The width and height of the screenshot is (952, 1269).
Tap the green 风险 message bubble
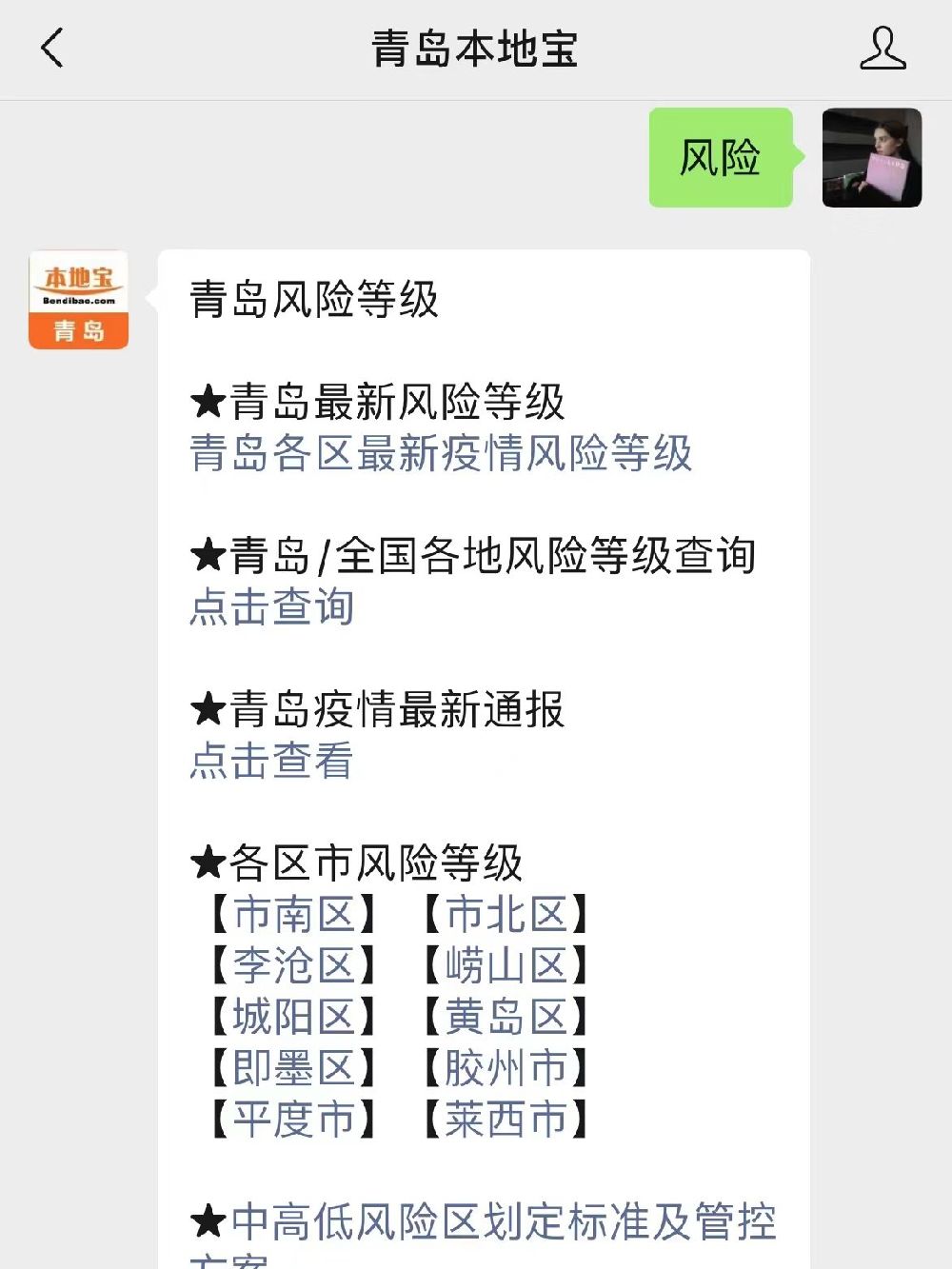(x=720, y=159)
